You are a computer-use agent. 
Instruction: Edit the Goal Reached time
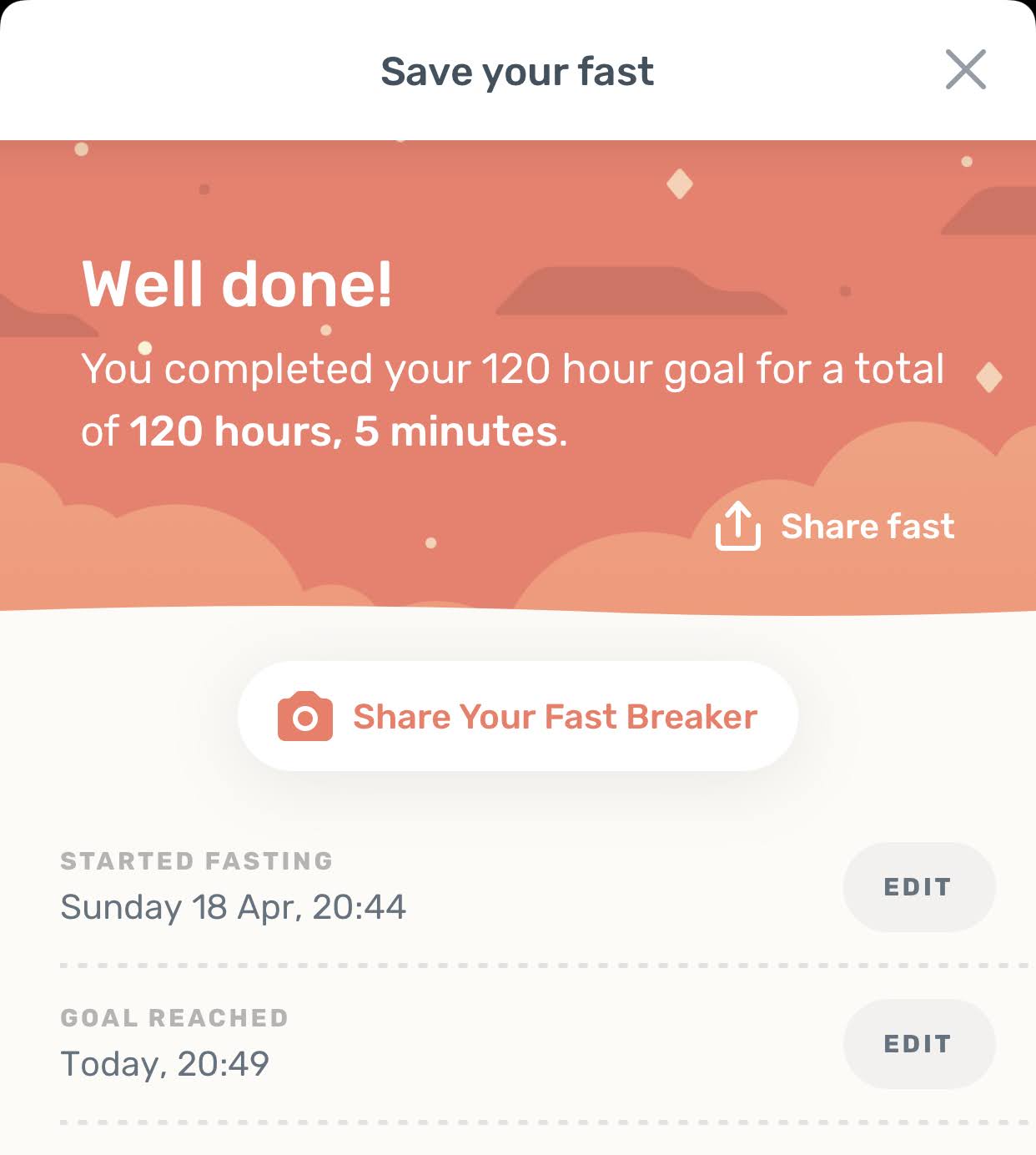(918, 1044)
